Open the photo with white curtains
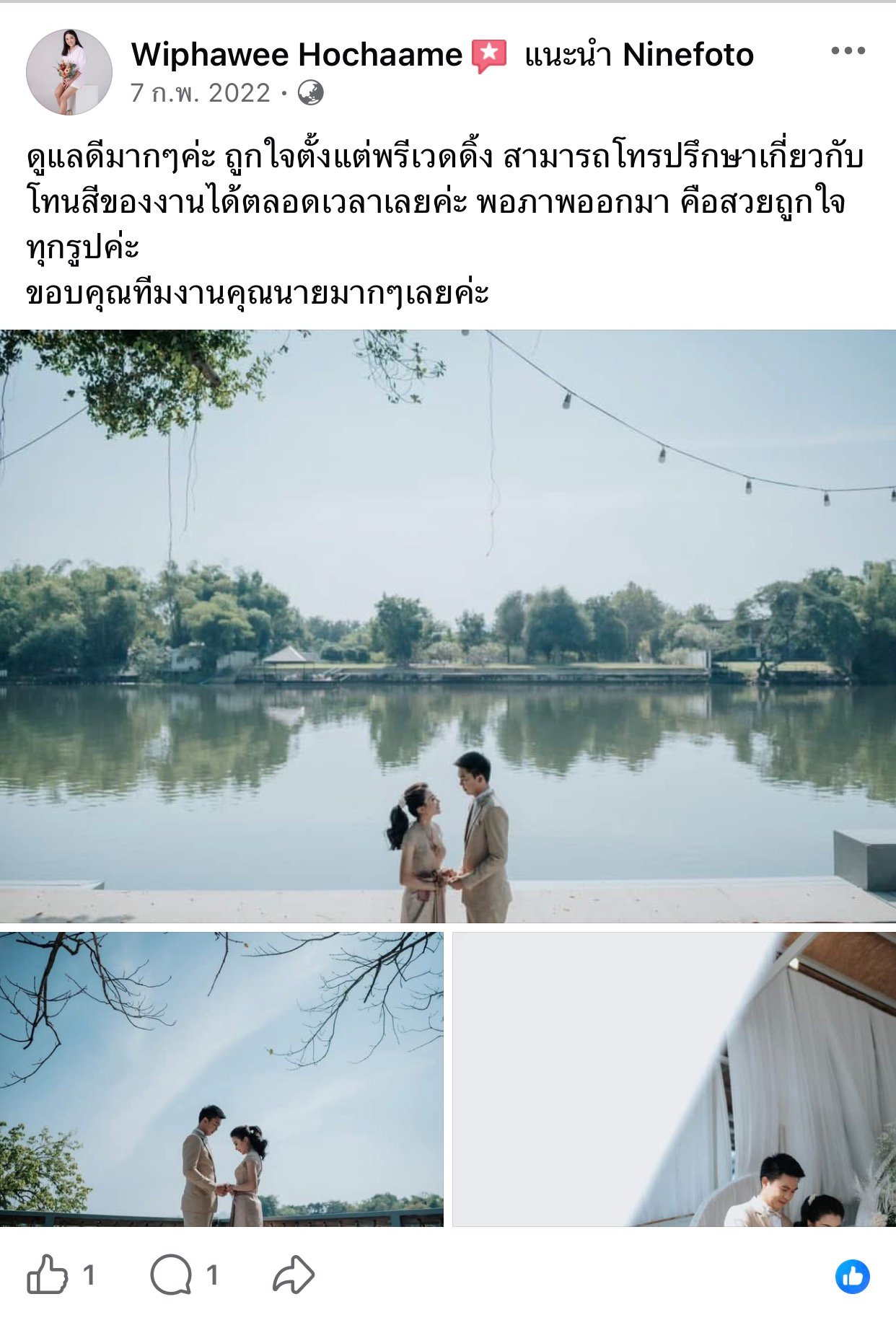Viewport: 896px width, 1320px height. point(674,1079)
